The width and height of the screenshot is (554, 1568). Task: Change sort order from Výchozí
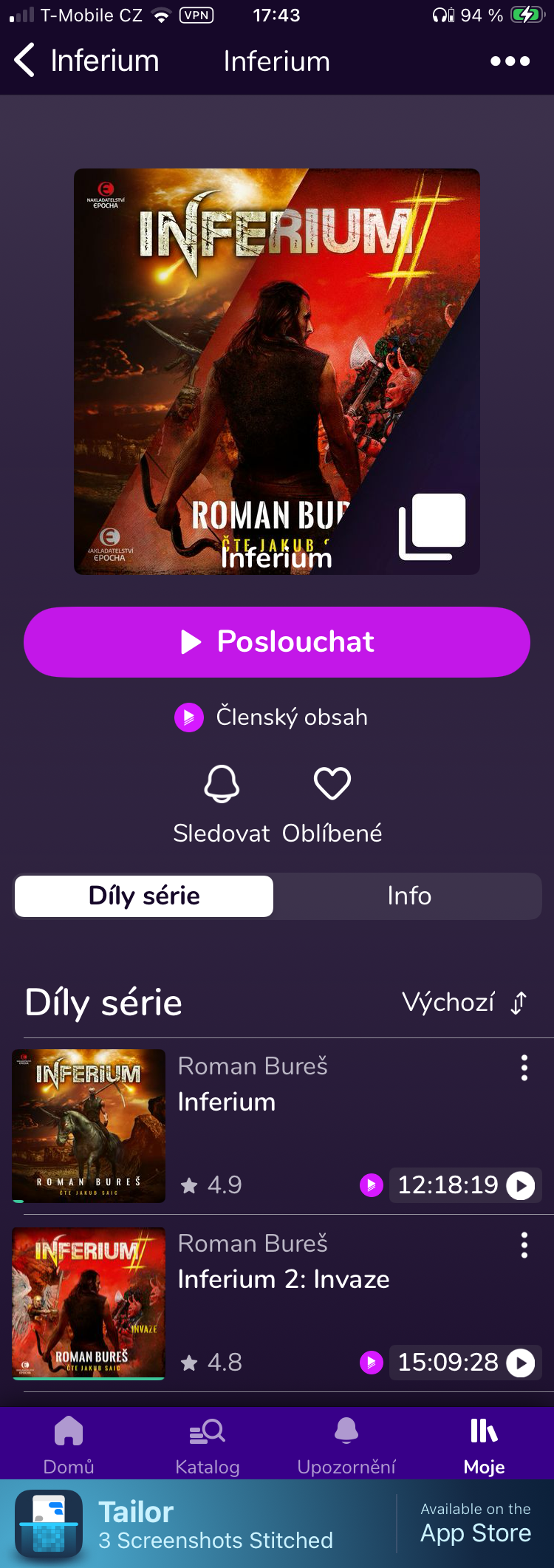tap(464, 1003)
